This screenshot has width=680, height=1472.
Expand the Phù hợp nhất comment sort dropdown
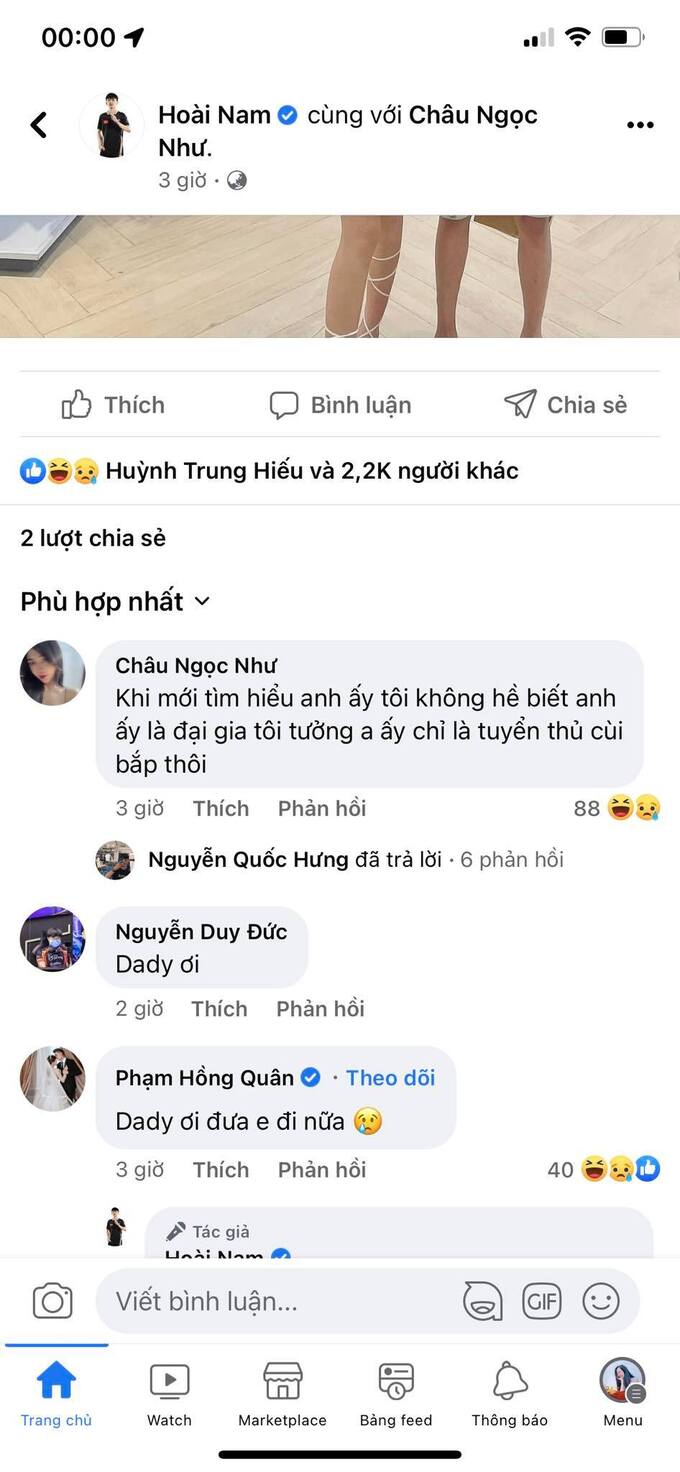tap(115, 601)
